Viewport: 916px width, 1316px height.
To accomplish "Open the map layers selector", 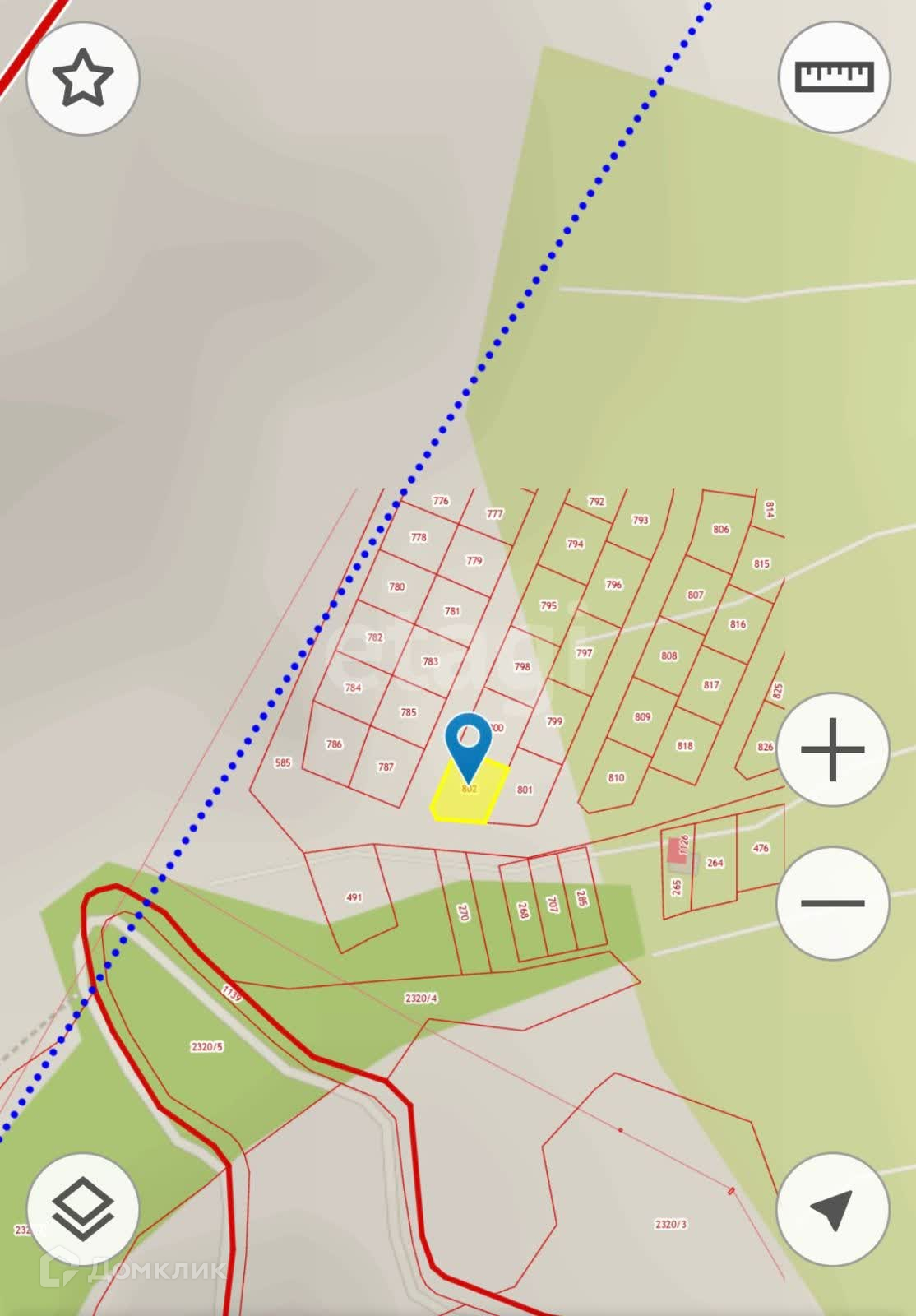I will [83, 1210].
